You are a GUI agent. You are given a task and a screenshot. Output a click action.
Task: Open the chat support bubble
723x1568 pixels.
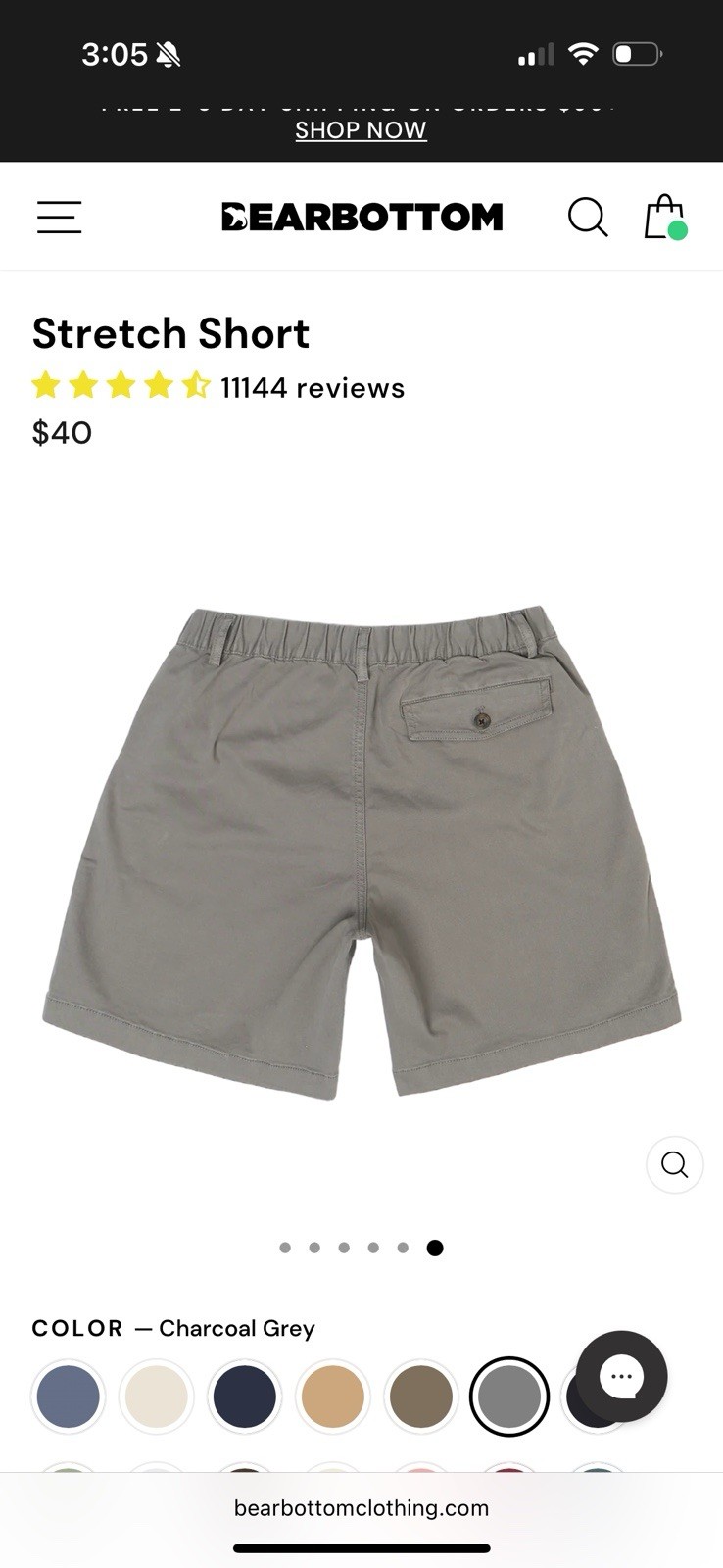coord(621,1376)
